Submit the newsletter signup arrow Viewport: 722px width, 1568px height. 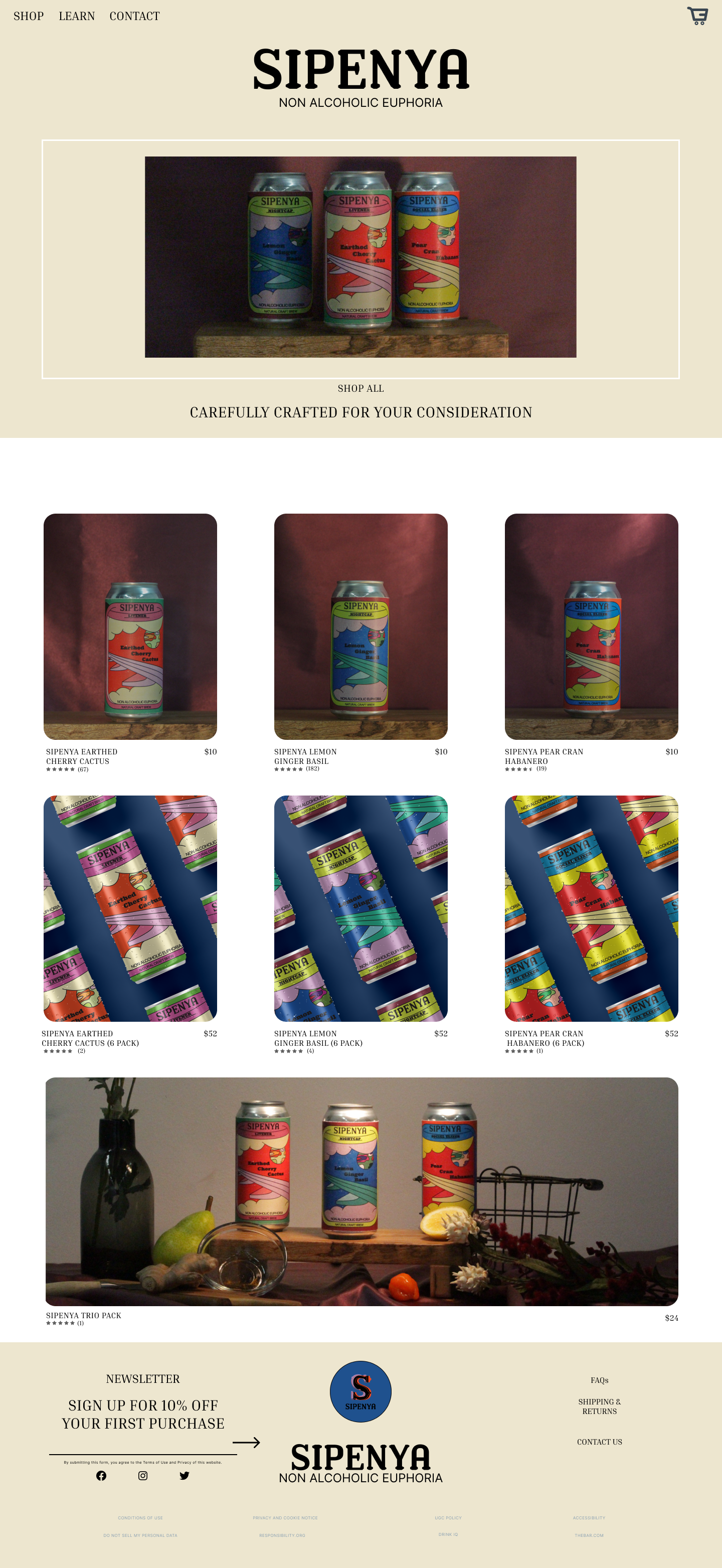pos(246,1443)
